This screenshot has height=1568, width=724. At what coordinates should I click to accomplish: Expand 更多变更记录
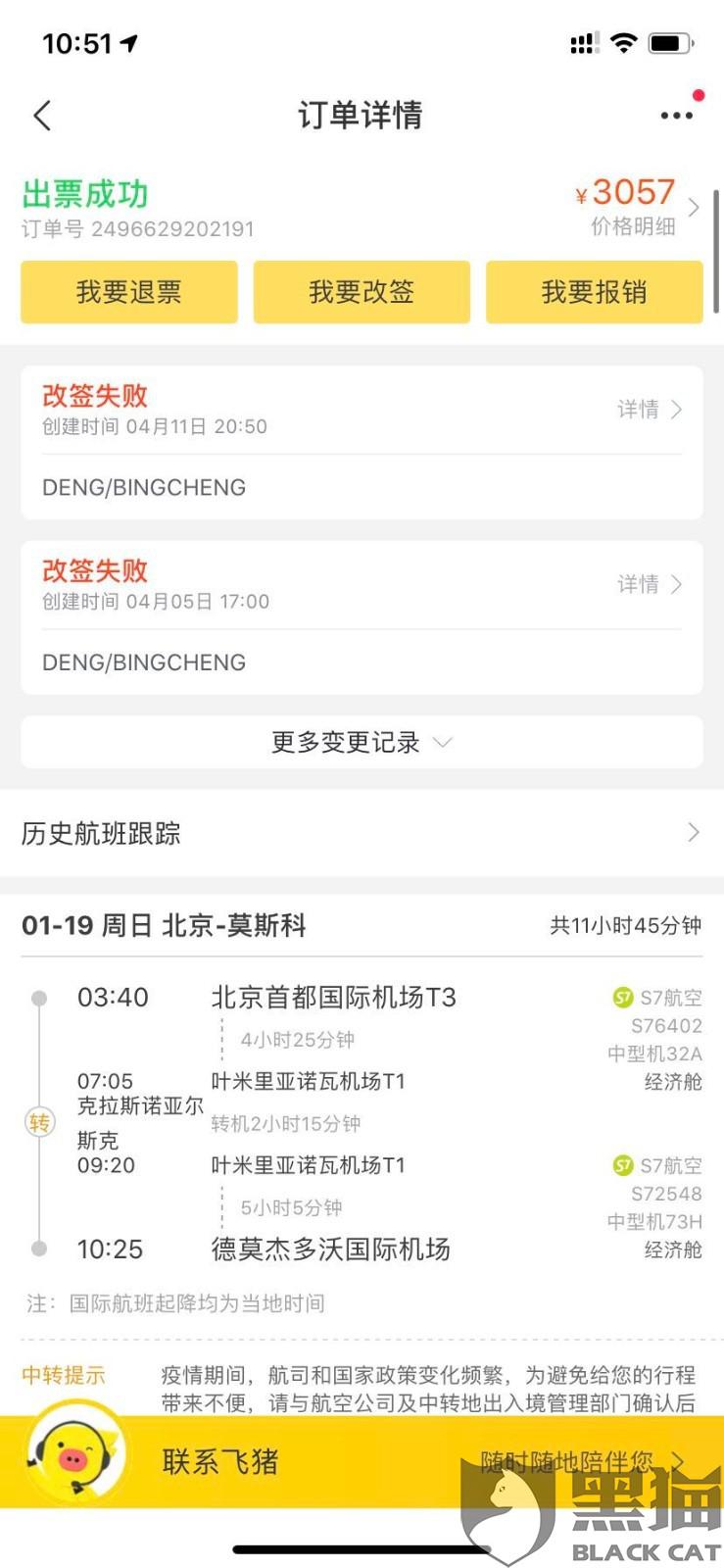[362, 743]
